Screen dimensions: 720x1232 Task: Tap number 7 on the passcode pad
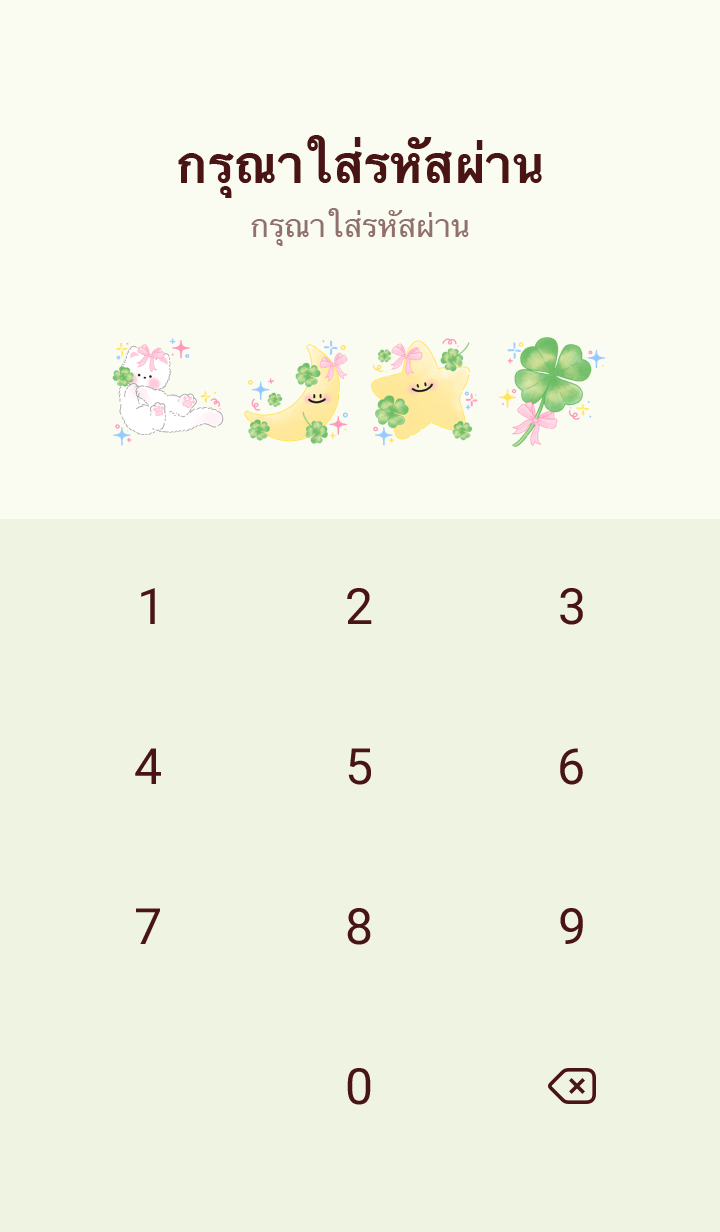[149, 927]
